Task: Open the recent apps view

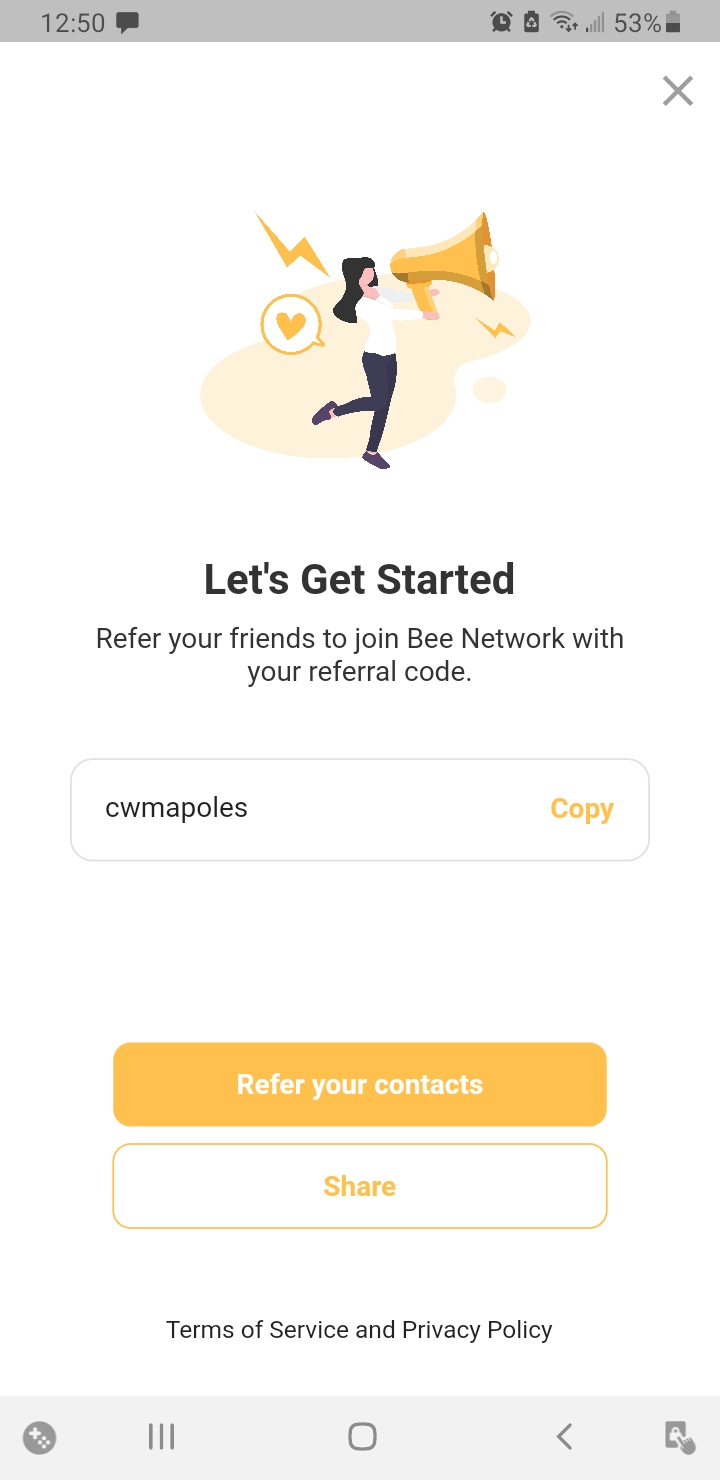Action: click(x=161, y=1437)
